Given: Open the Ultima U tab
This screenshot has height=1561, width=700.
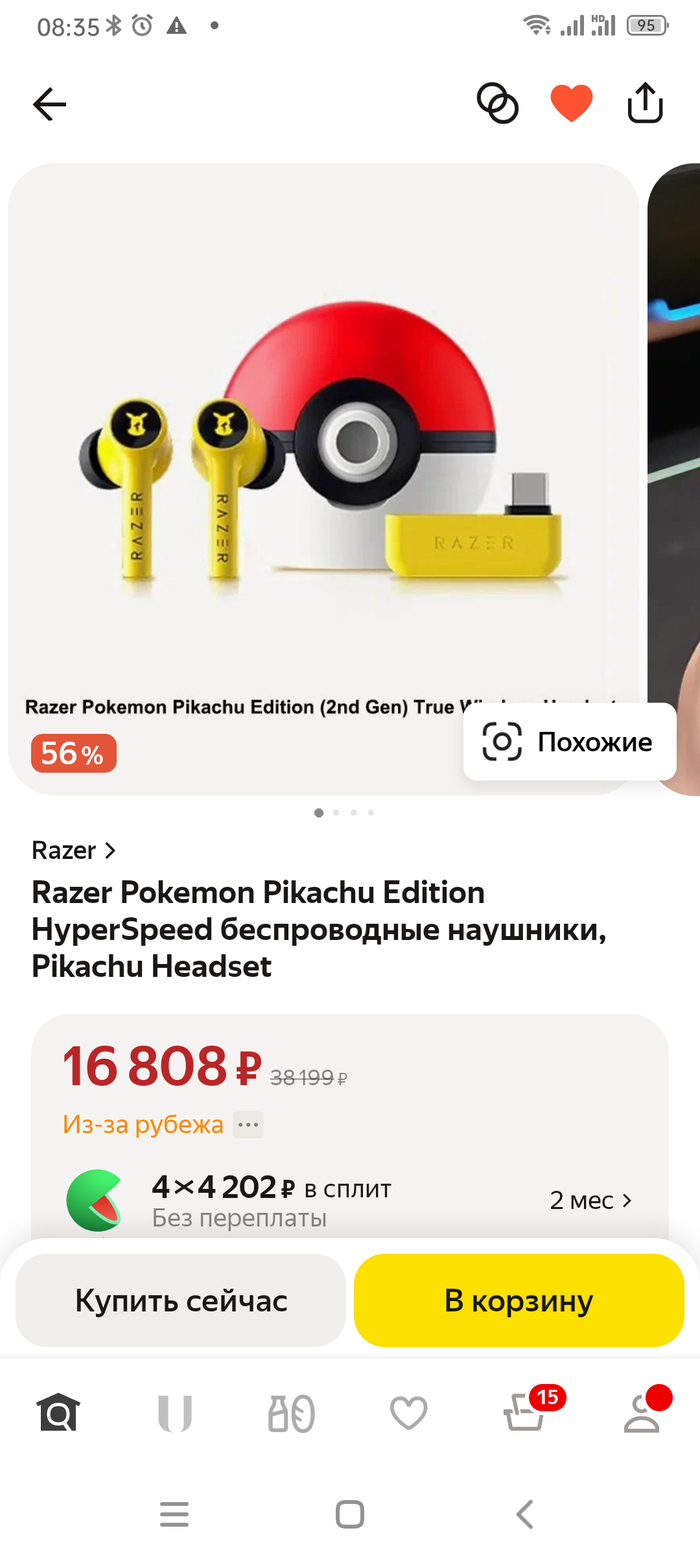Looking at the screenshot, I should (x=174, y=1413).
